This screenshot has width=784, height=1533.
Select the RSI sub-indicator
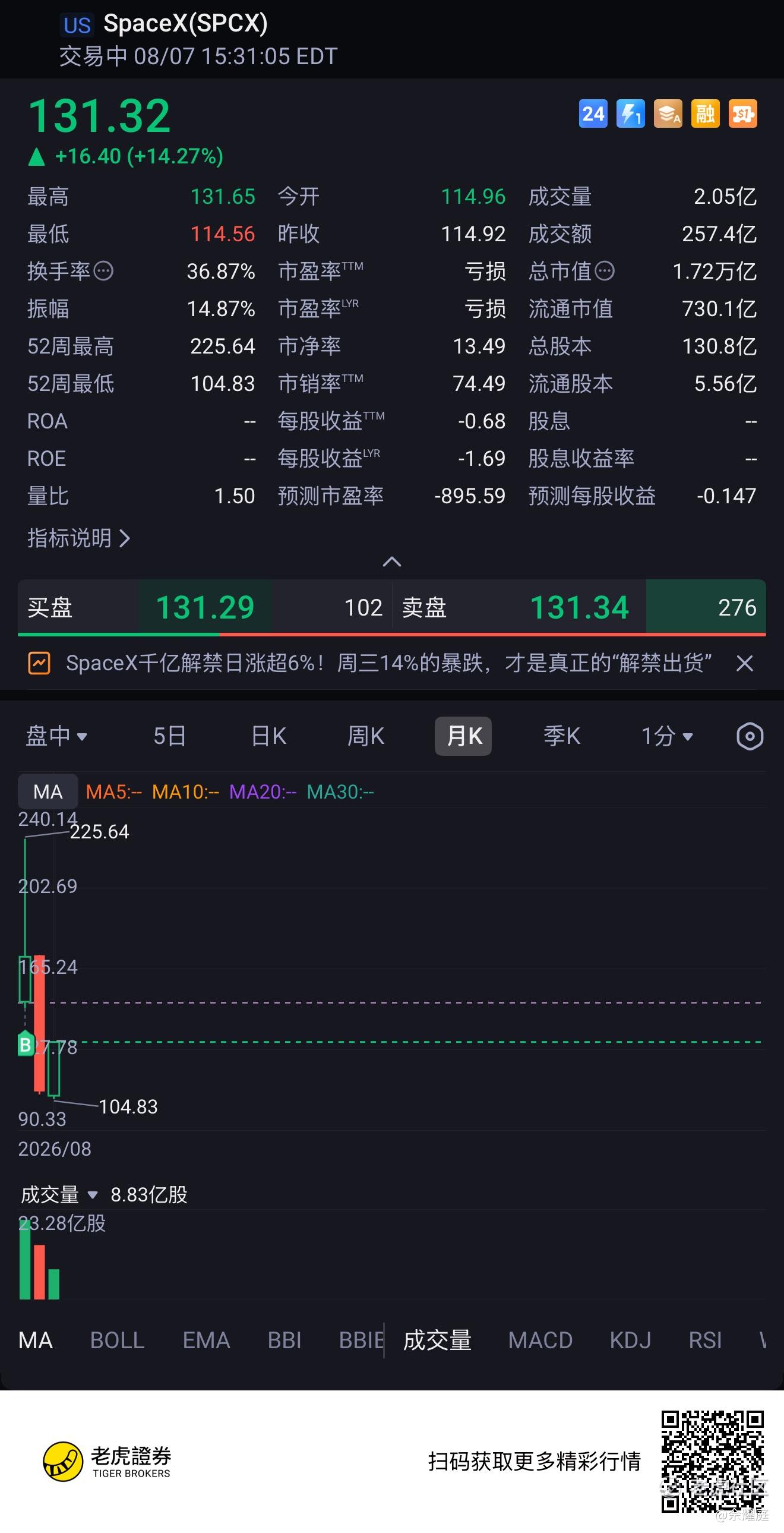click(x=705, y=1340)
